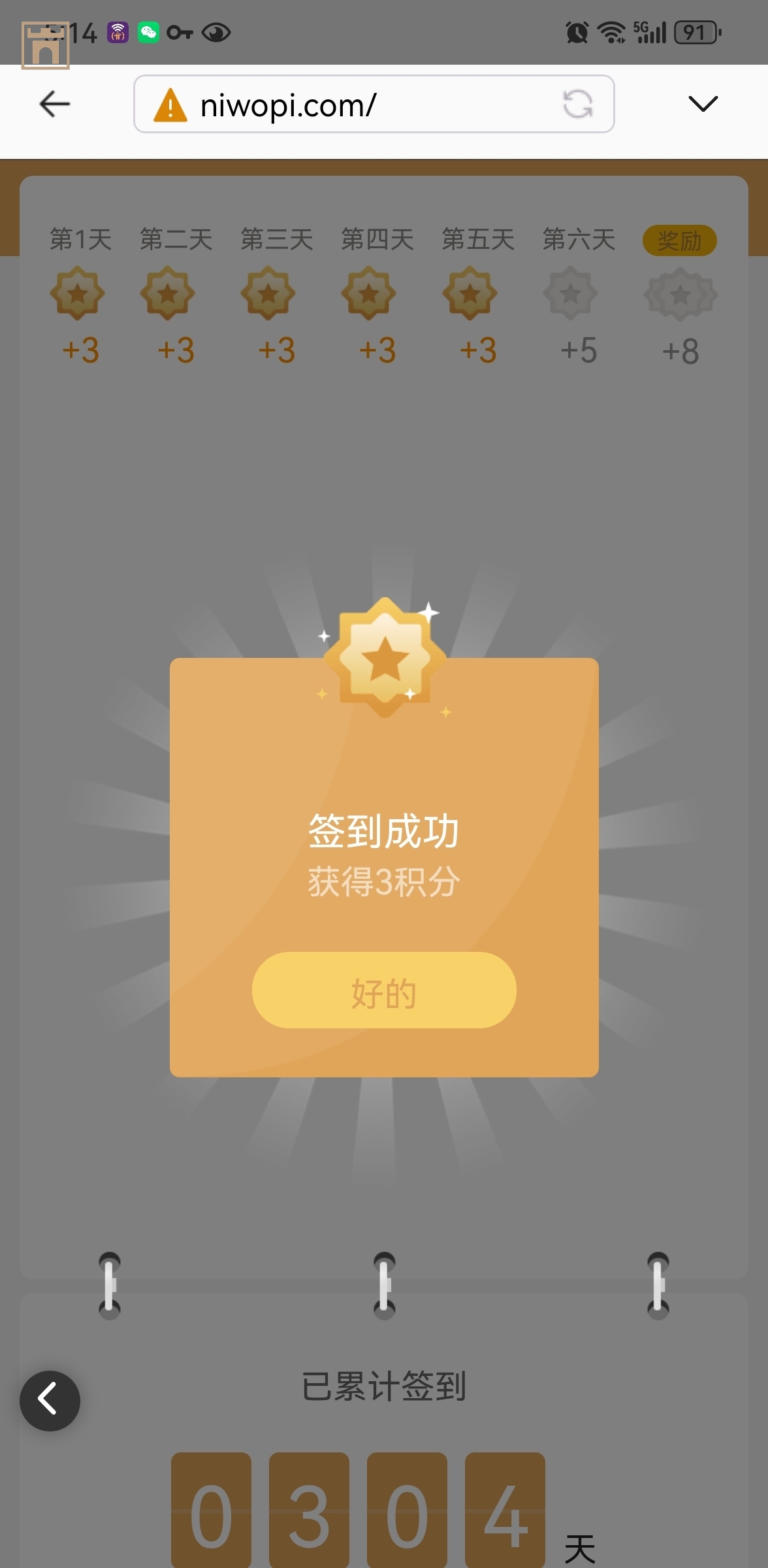Confirm the sign-in success with 好的

(384, 990)
